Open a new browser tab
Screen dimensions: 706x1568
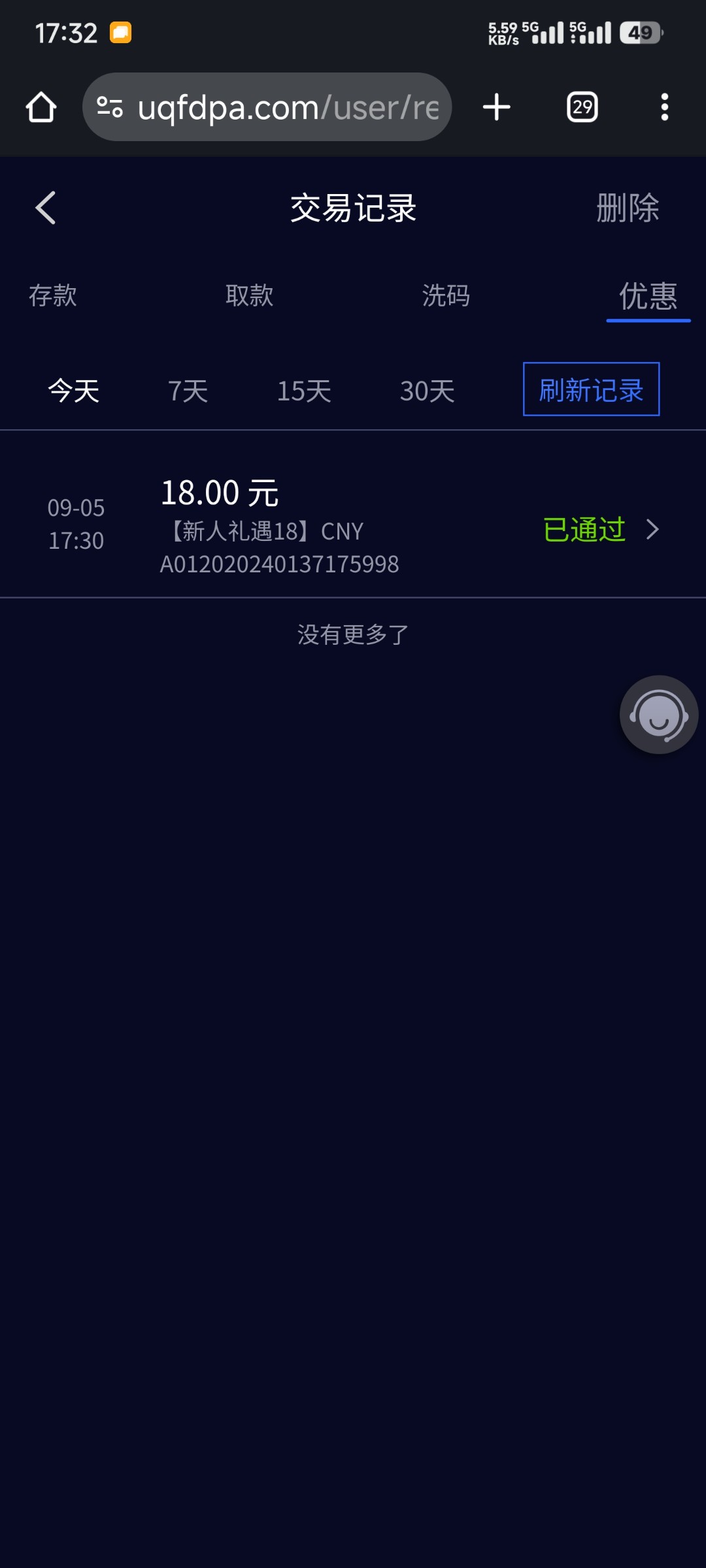click(497, 107)
